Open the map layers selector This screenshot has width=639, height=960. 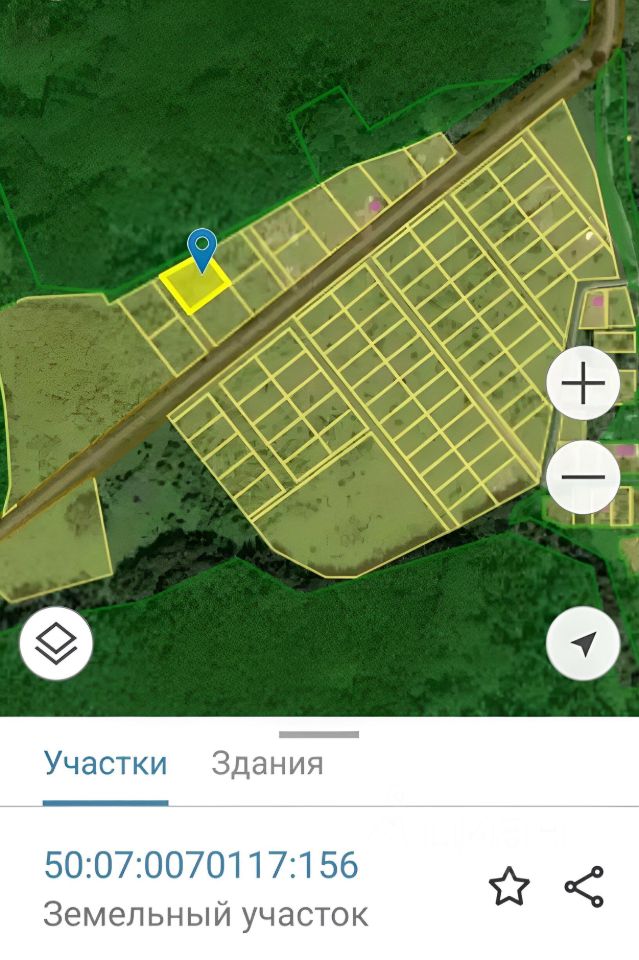coord(56,644)
